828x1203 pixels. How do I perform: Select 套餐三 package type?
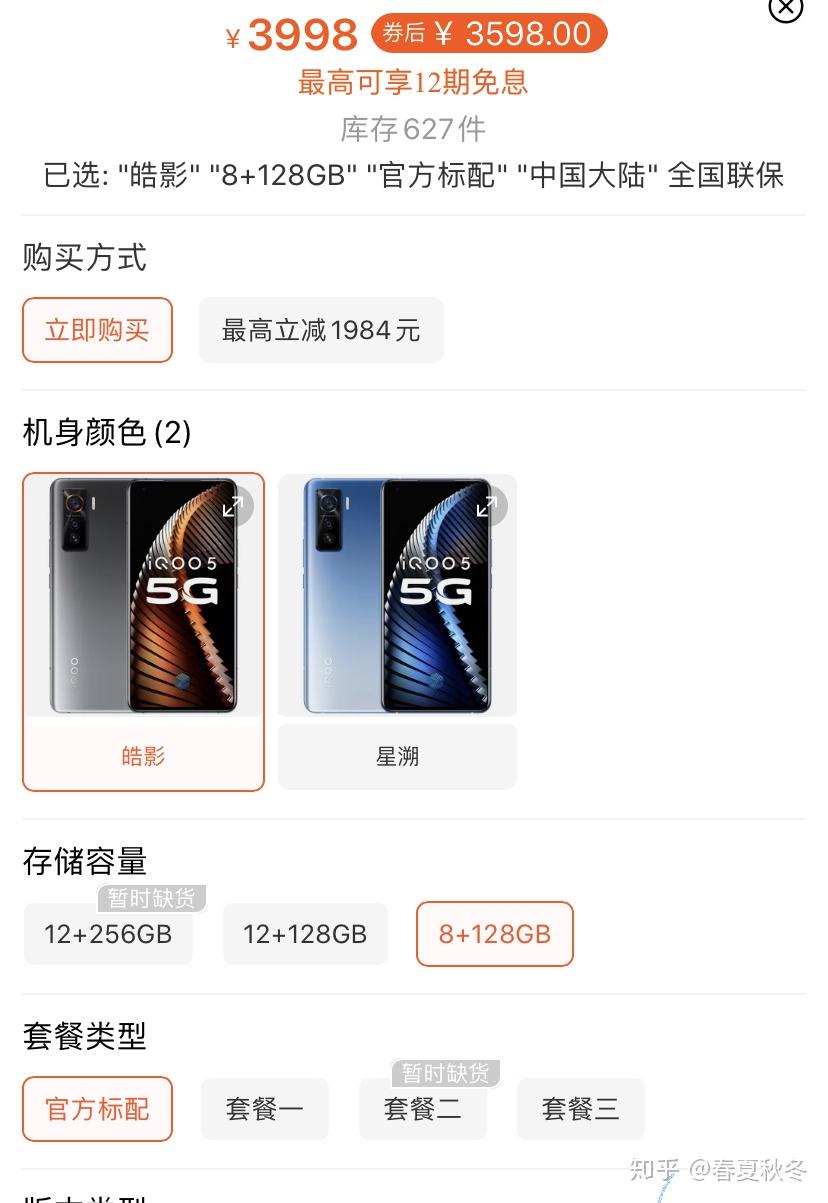tap(580, 1109)
